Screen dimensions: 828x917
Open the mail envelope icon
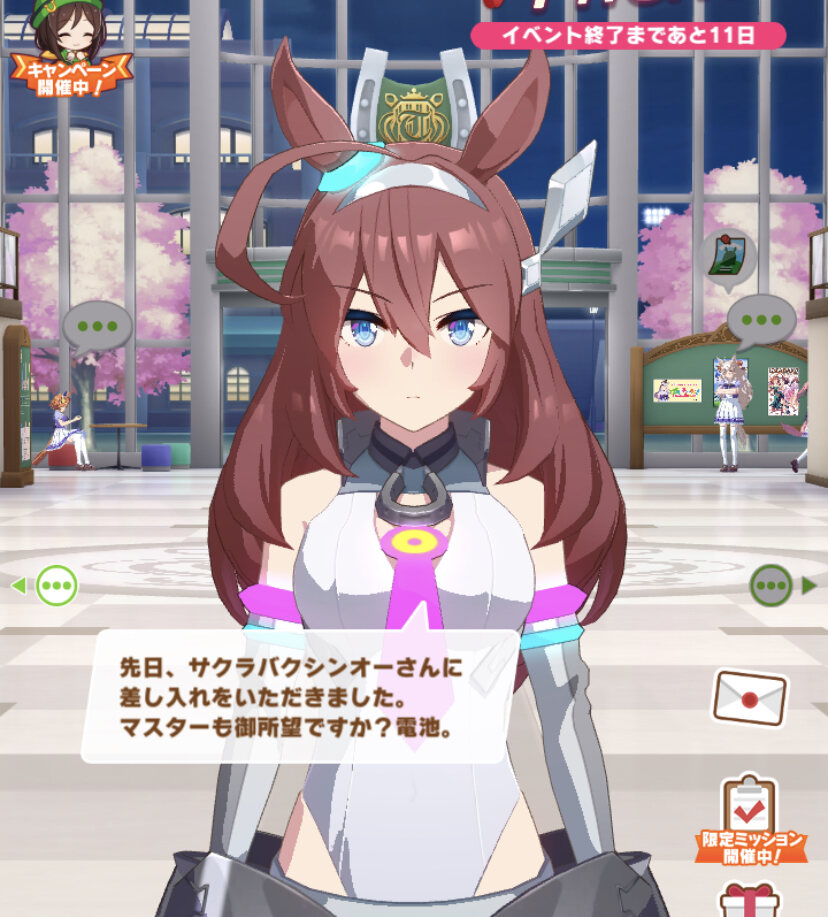click(749, 697)
